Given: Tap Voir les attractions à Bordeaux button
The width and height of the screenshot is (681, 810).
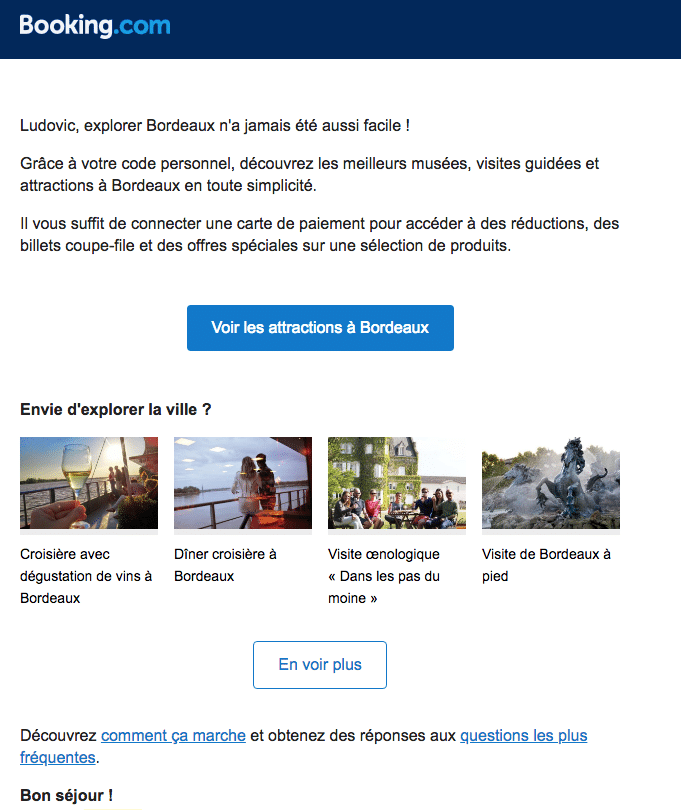Looking at the screenshot, I should pyautogui.click(x=320, y=328).
